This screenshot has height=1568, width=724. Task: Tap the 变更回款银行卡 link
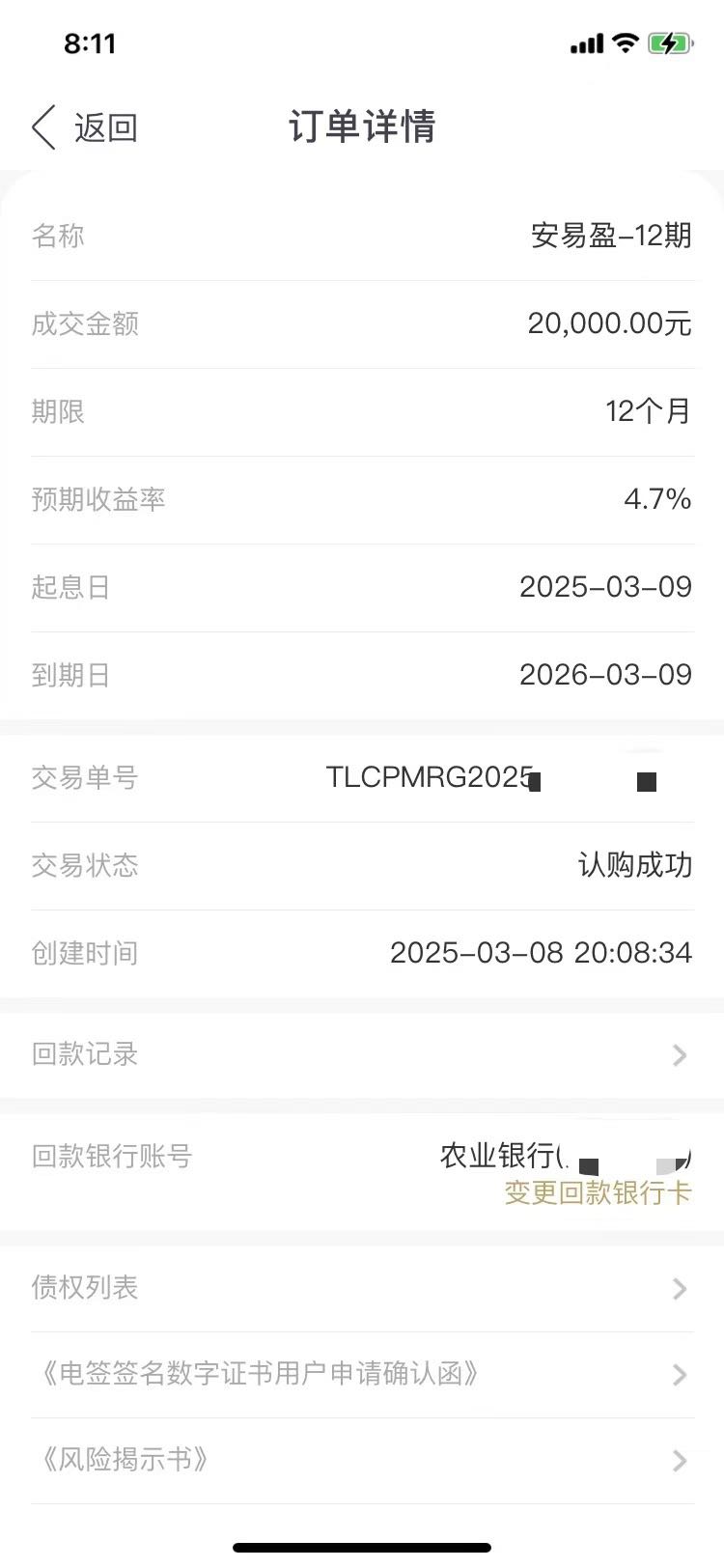598,1192
